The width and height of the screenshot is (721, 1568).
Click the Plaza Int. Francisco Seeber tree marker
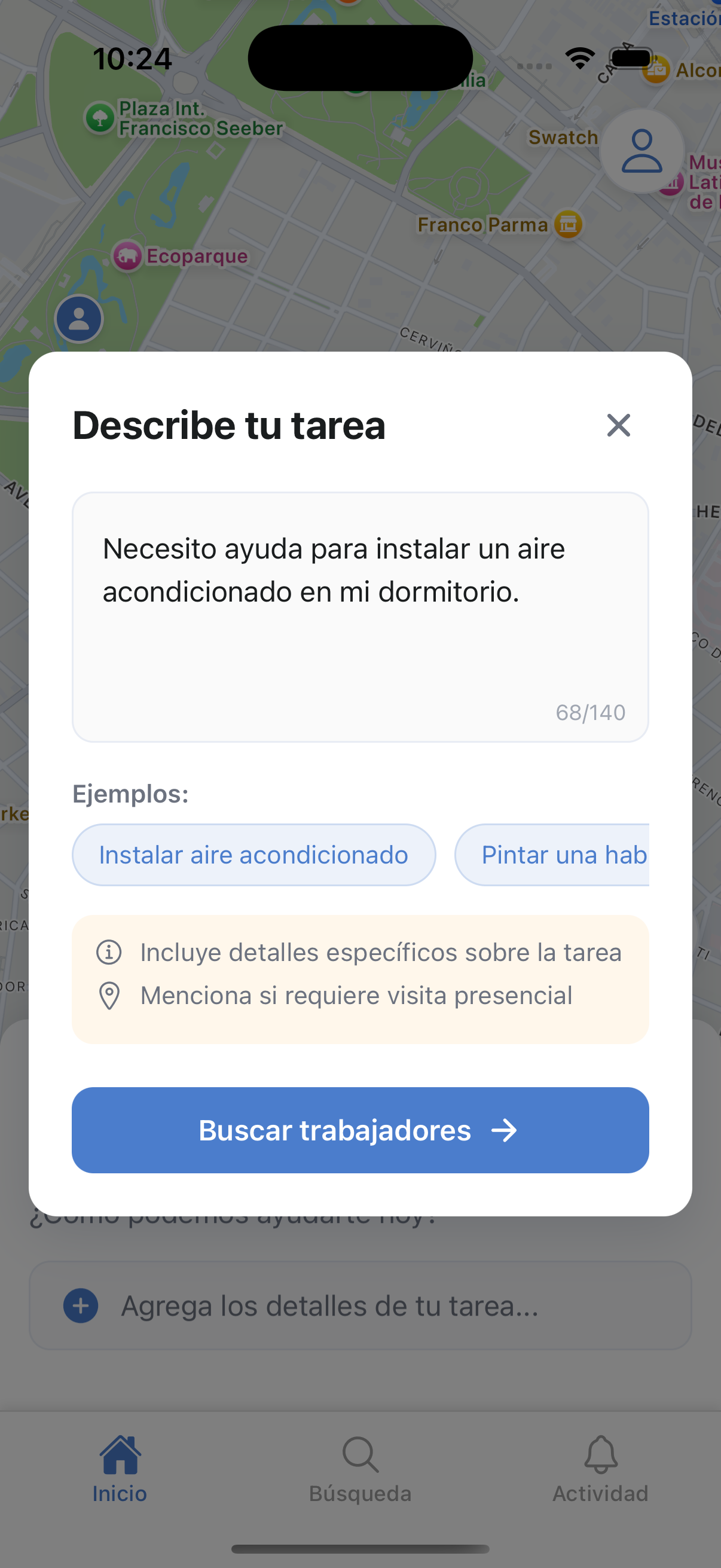[x=100, y=116]
